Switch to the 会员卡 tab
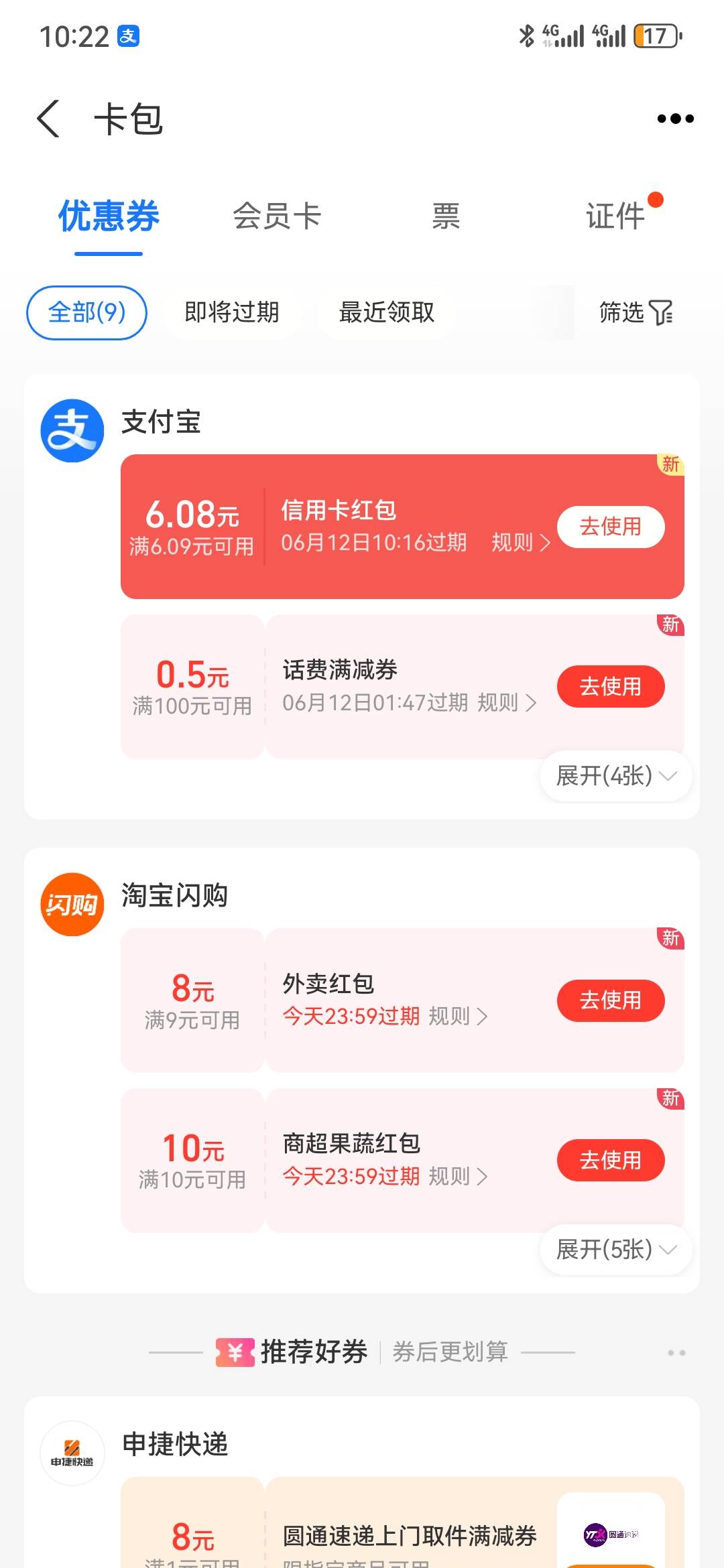The image size is (724, 1568). 277,216
